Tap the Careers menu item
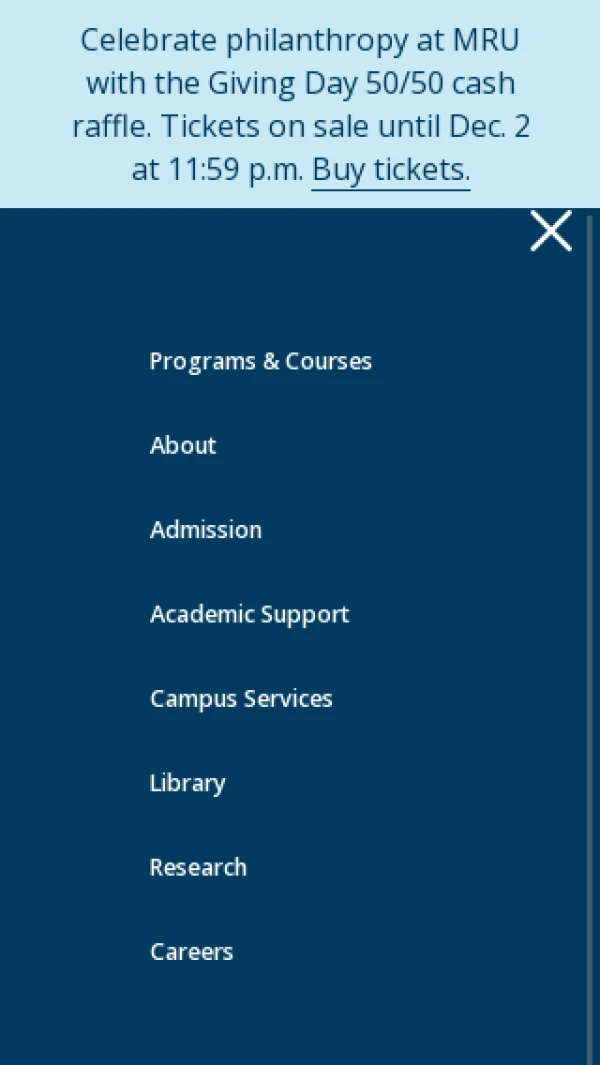 point(191,952)
